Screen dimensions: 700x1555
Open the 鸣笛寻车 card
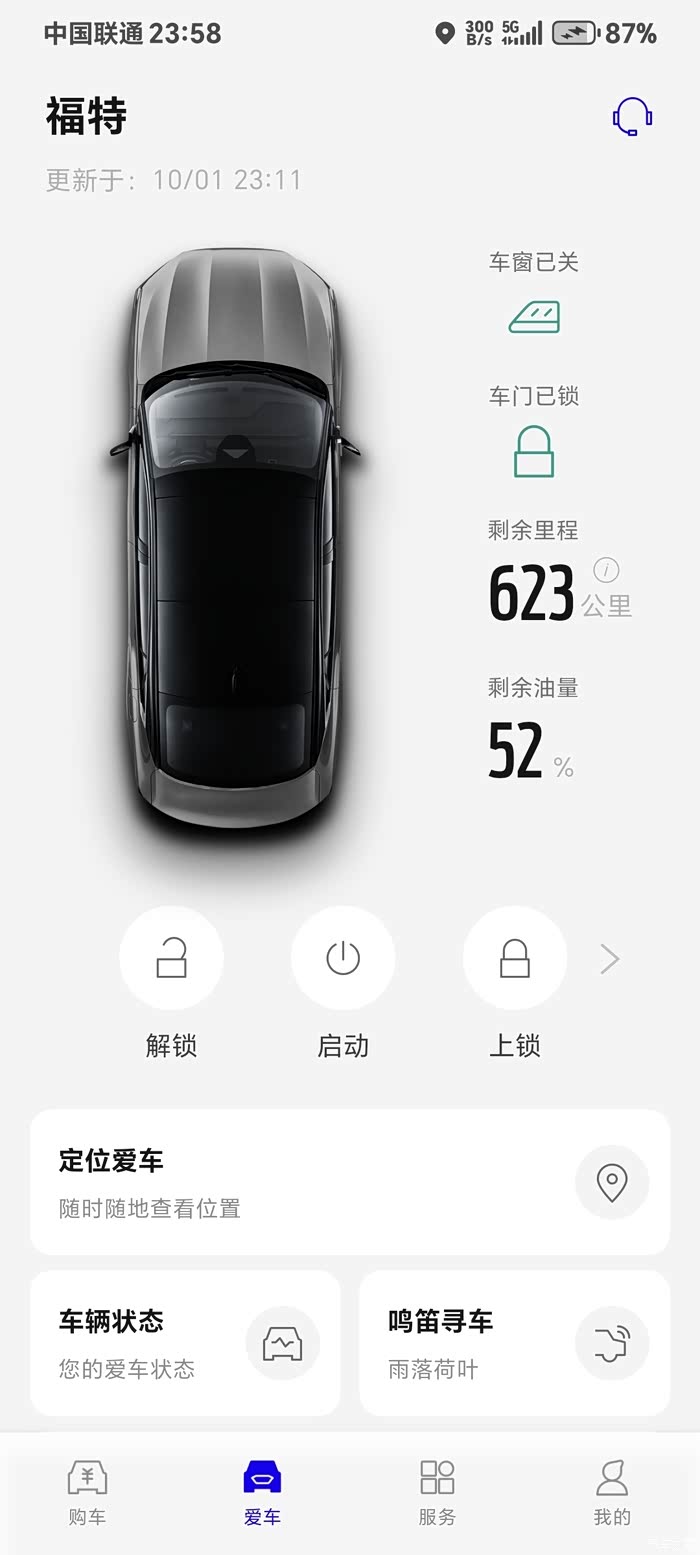pyautogui.click(x=514, y=1343)
